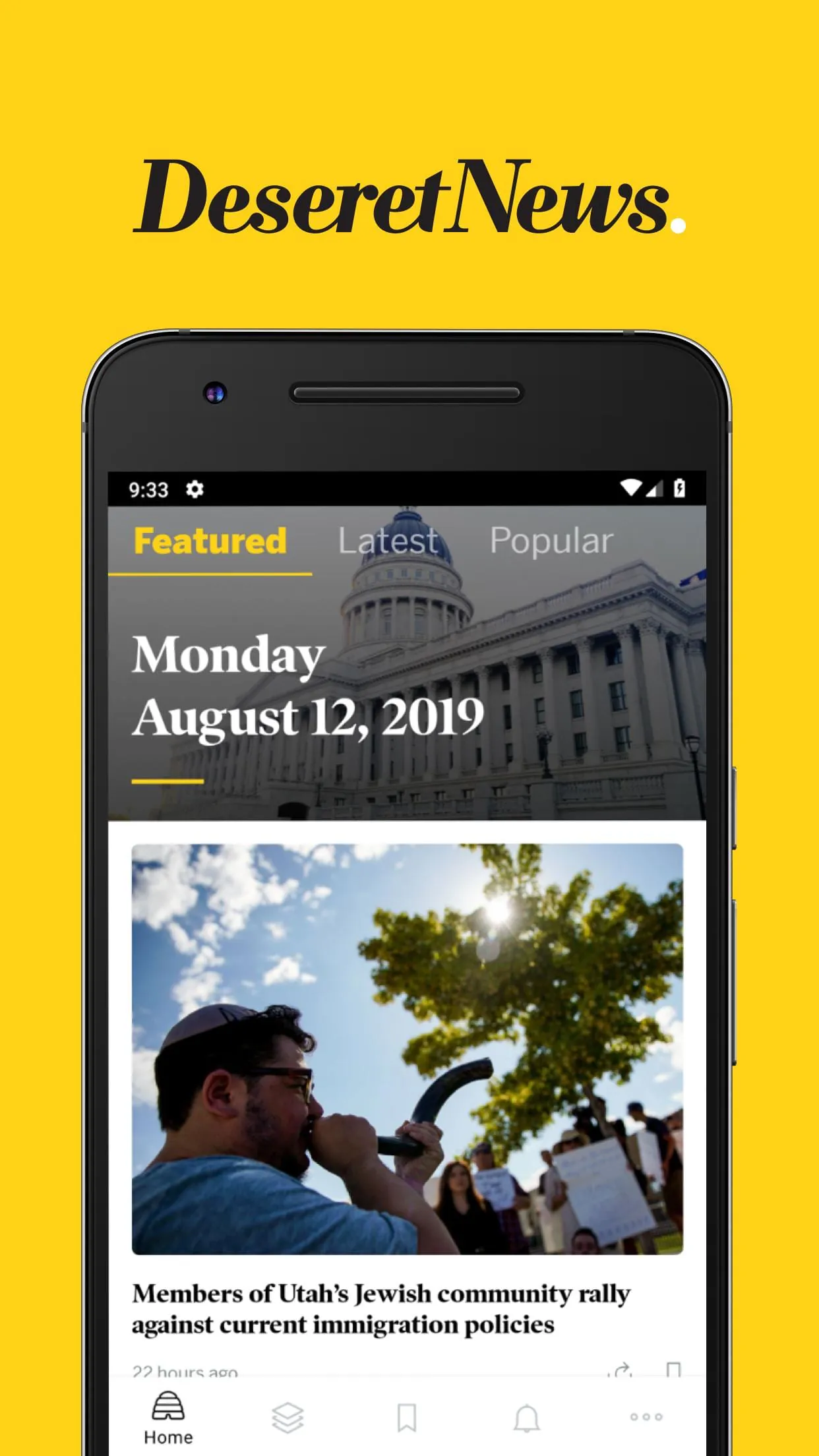Select the Featured tab

pyautogui.click(x=210, y=540)
